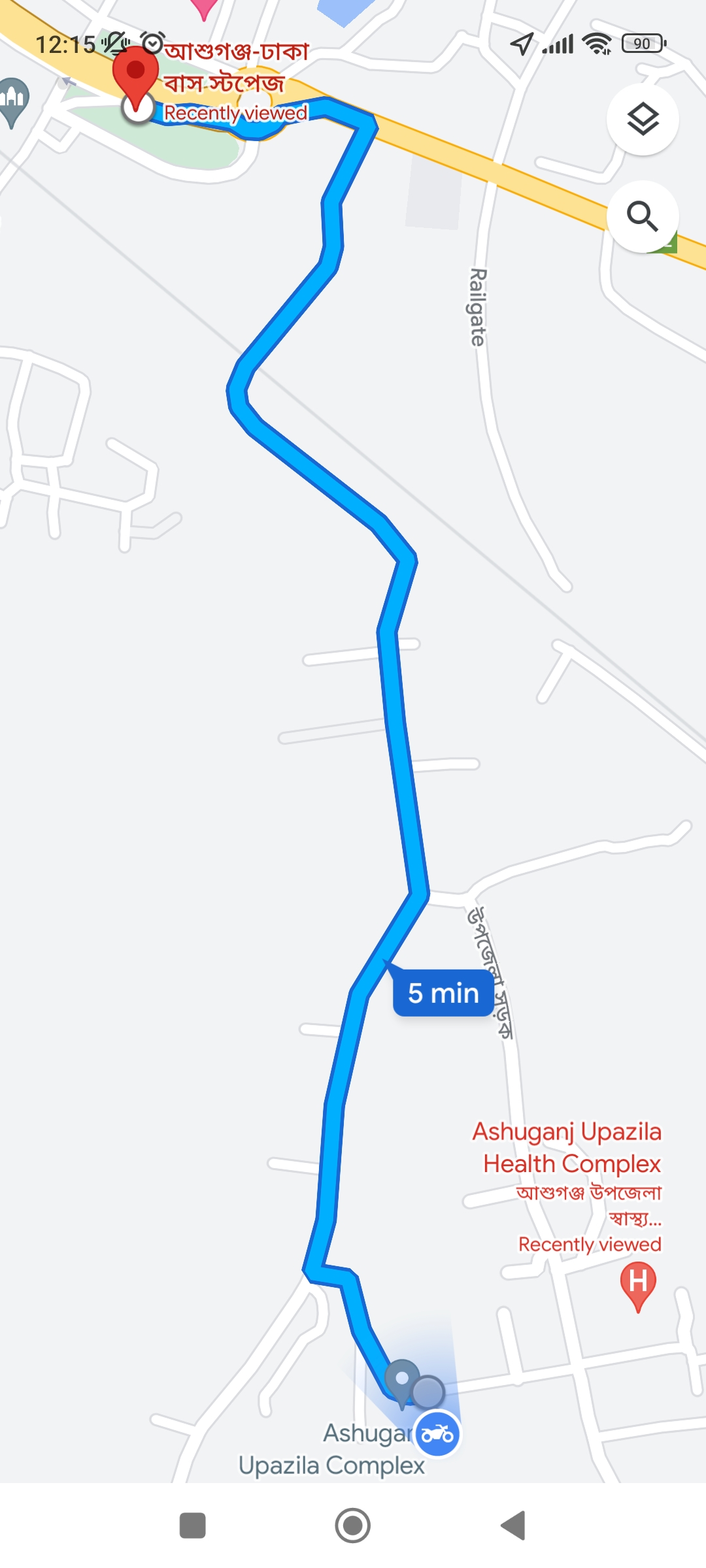Open Ashuganj Upazila Health Complex hospital pin
This screenshot has width=706, height=1568.
tap(638, 1284)
